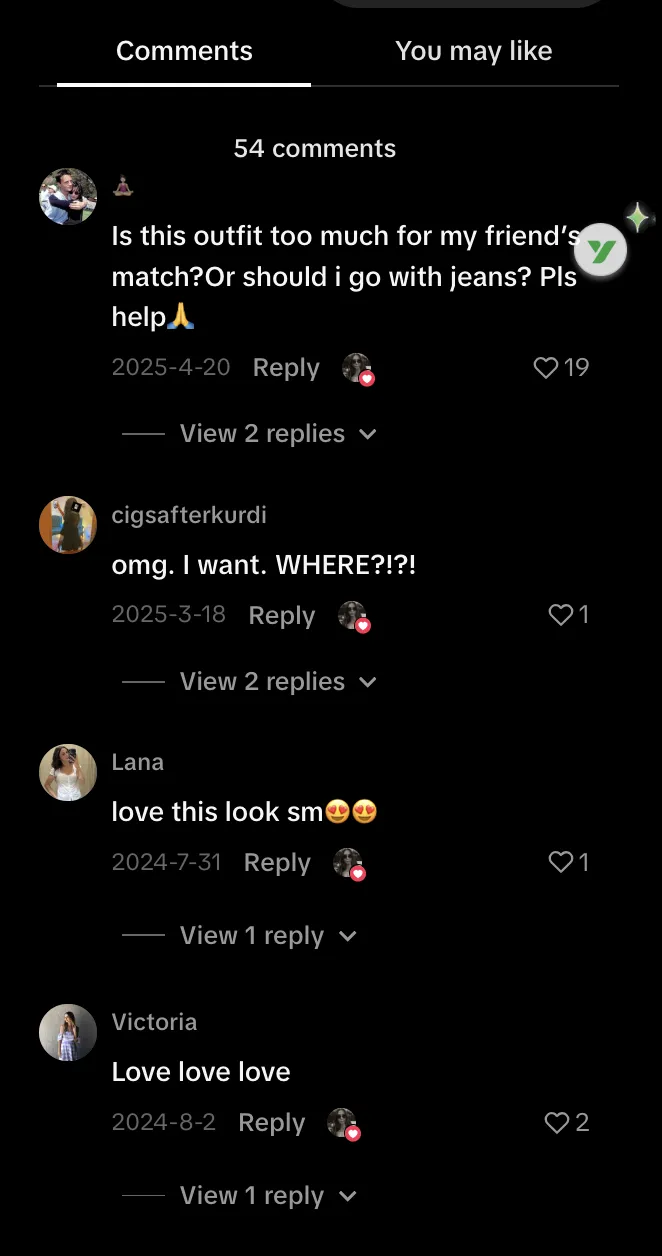
Task: Like the comment about friend's match outfit
Action: [x=546, y=368]
